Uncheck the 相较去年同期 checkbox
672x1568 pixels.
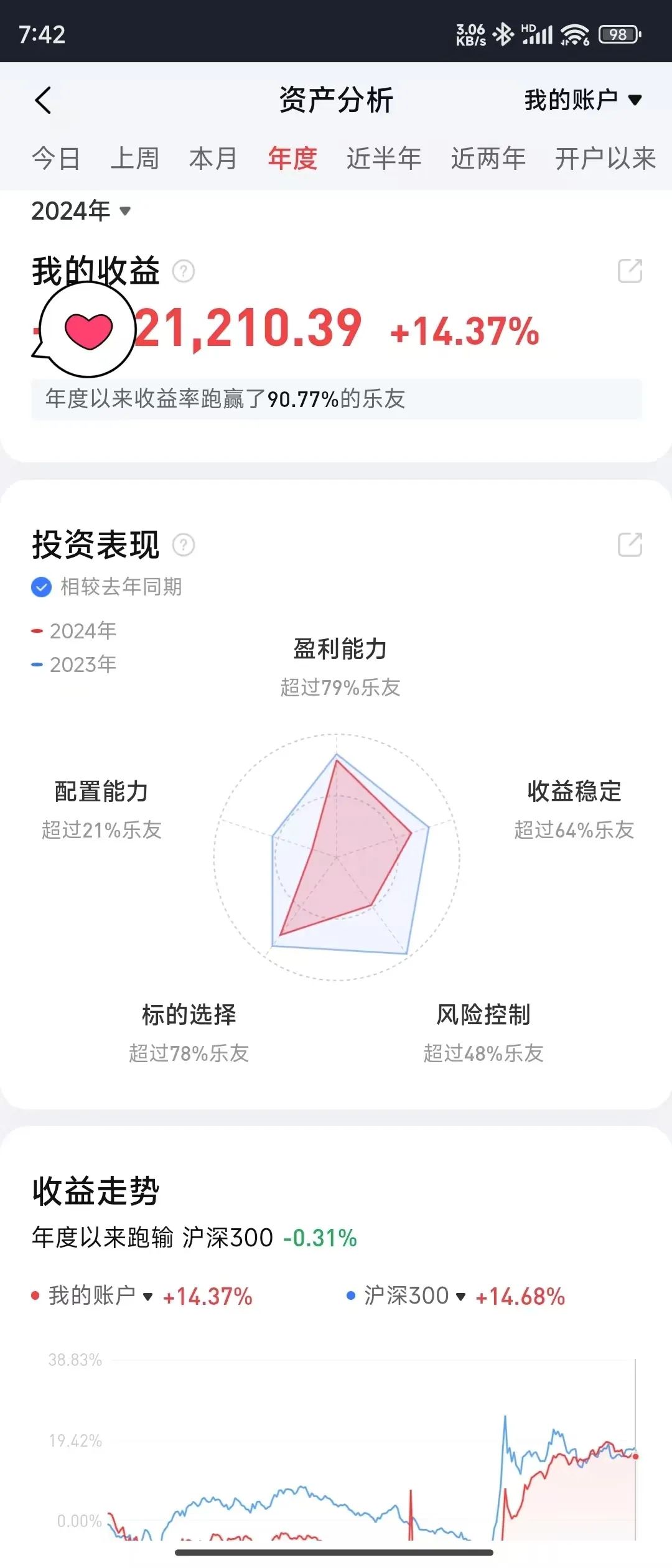(41, 587)
